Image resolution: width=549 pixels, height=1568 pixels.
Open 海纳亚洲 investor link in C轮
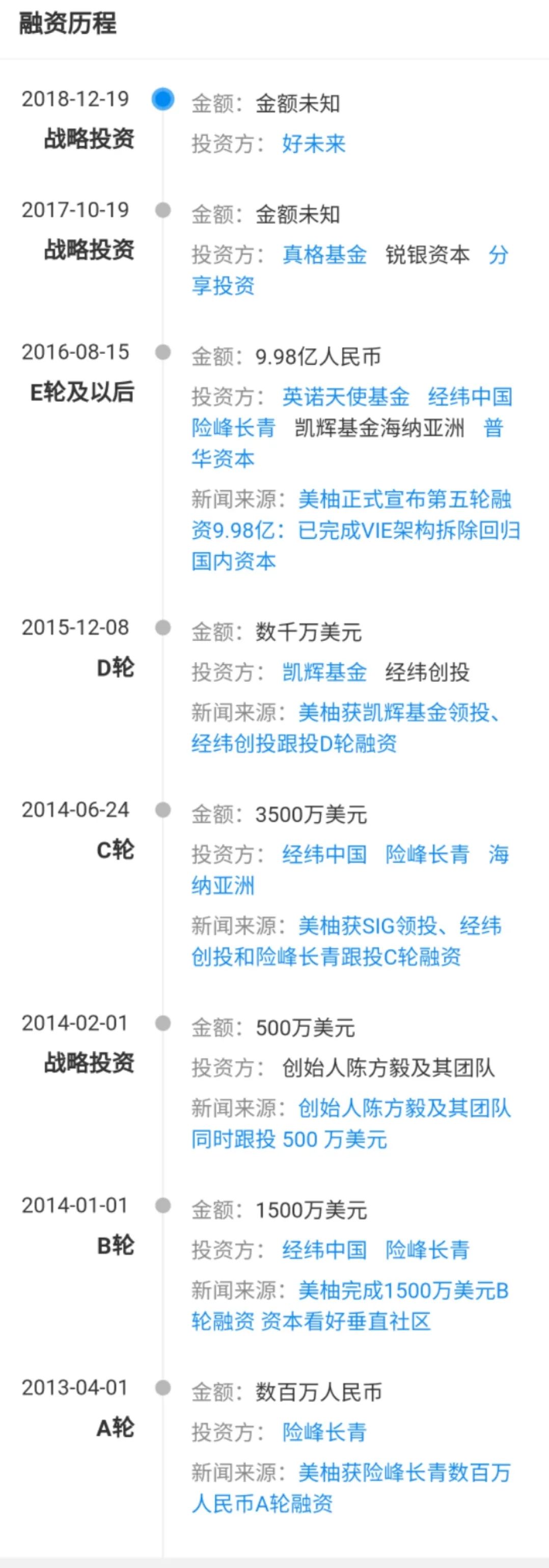click(223, 885)
